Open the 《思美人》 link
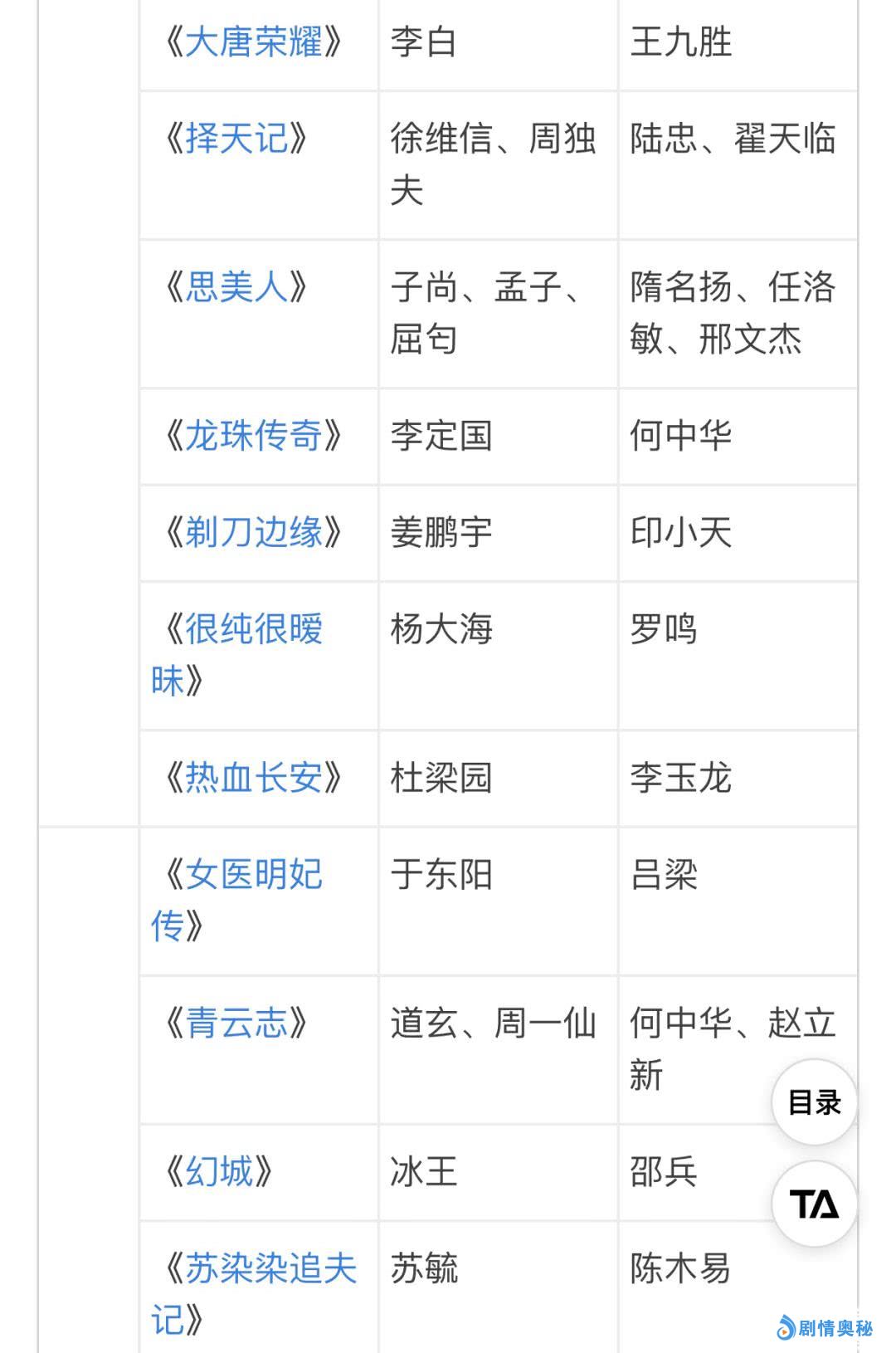The image size is (896, 1353). point(236,287)
